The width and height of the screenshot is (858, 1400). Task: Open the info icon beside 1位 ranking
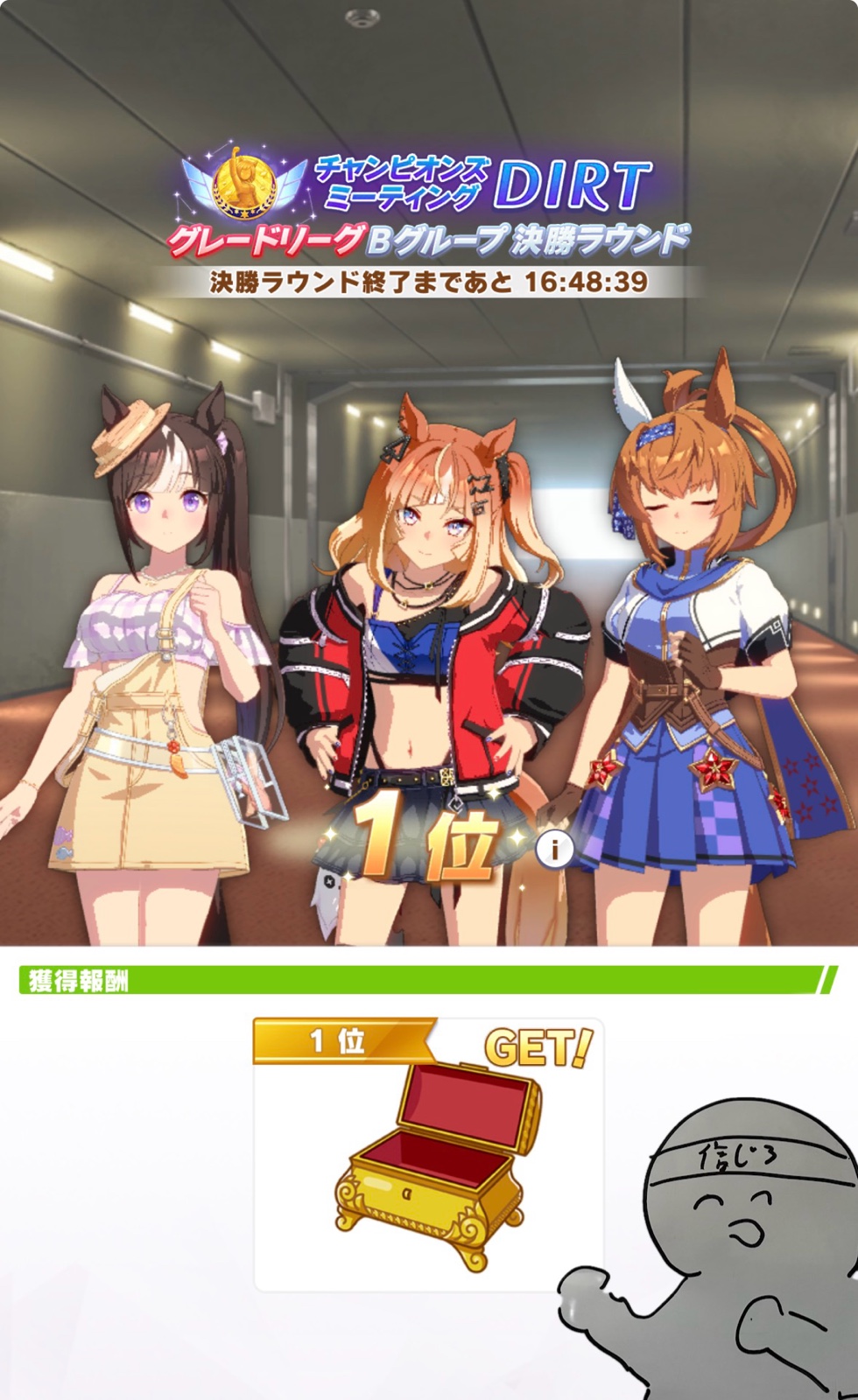pyautogui.click(x=555, y=848)
